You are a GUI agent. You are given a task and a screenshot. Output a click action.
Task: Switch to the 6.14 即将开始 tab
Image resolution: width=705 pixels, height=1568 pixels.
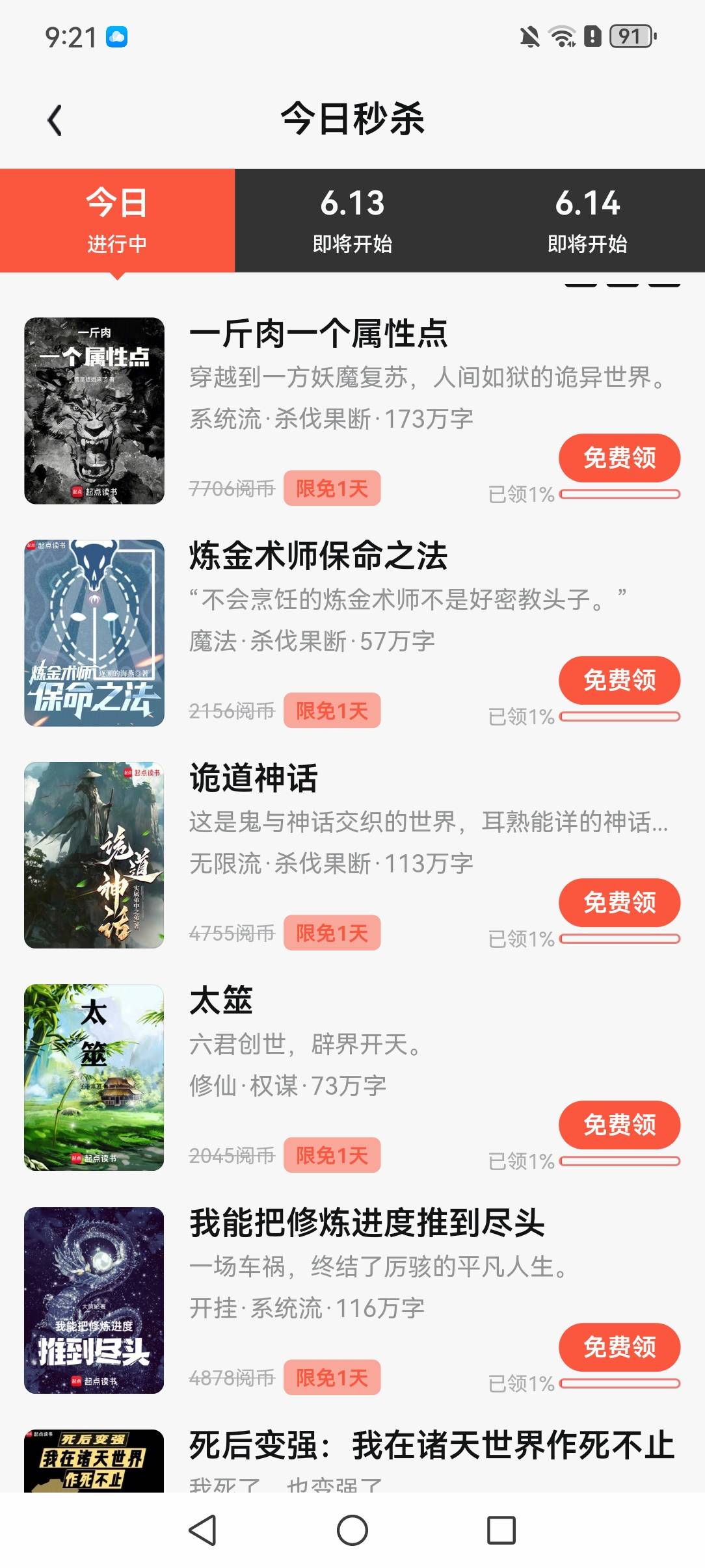click(587, 220)
